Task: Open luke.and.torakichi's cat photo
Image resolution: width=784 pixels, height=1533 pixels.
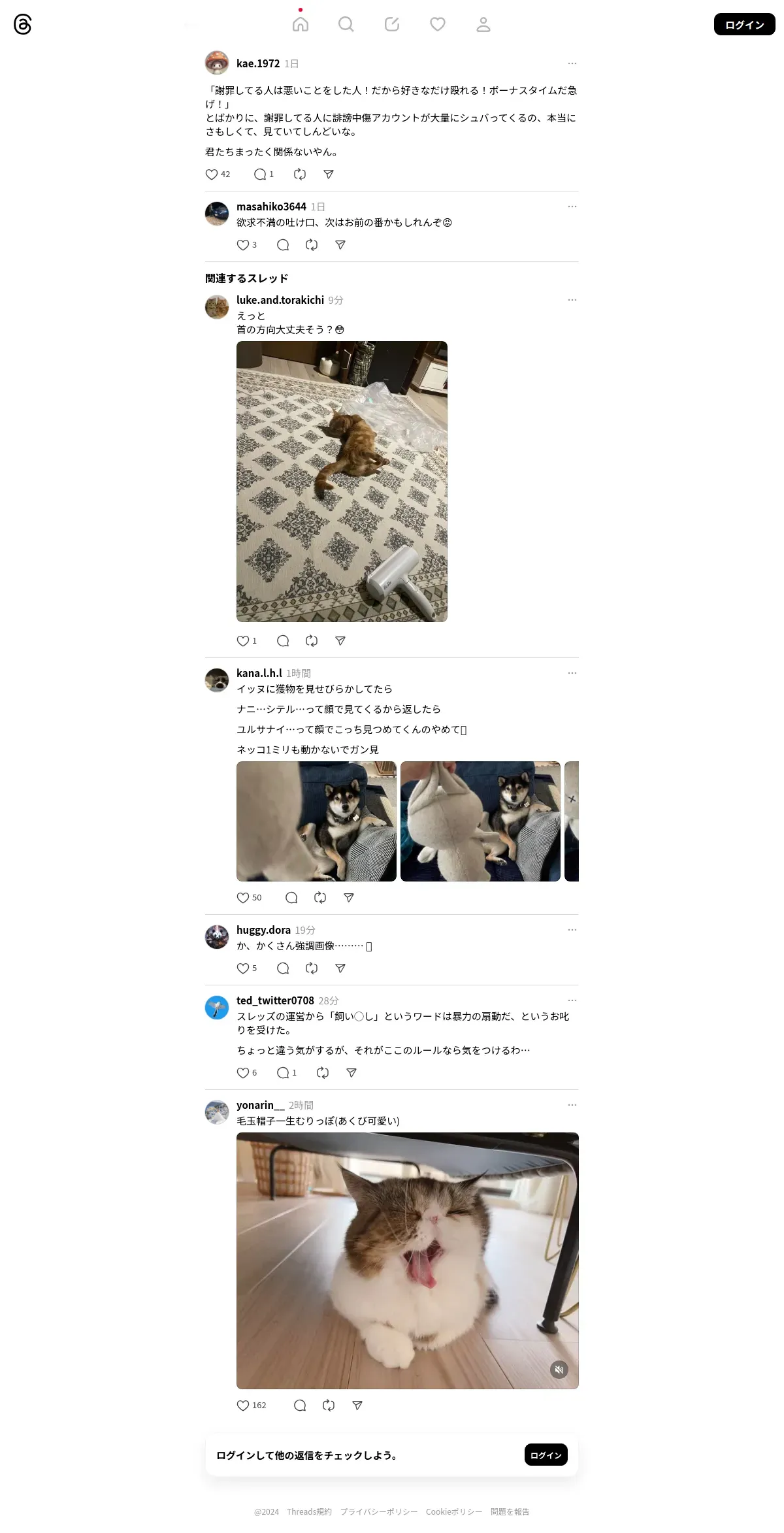Action: (x=342, y=482)
